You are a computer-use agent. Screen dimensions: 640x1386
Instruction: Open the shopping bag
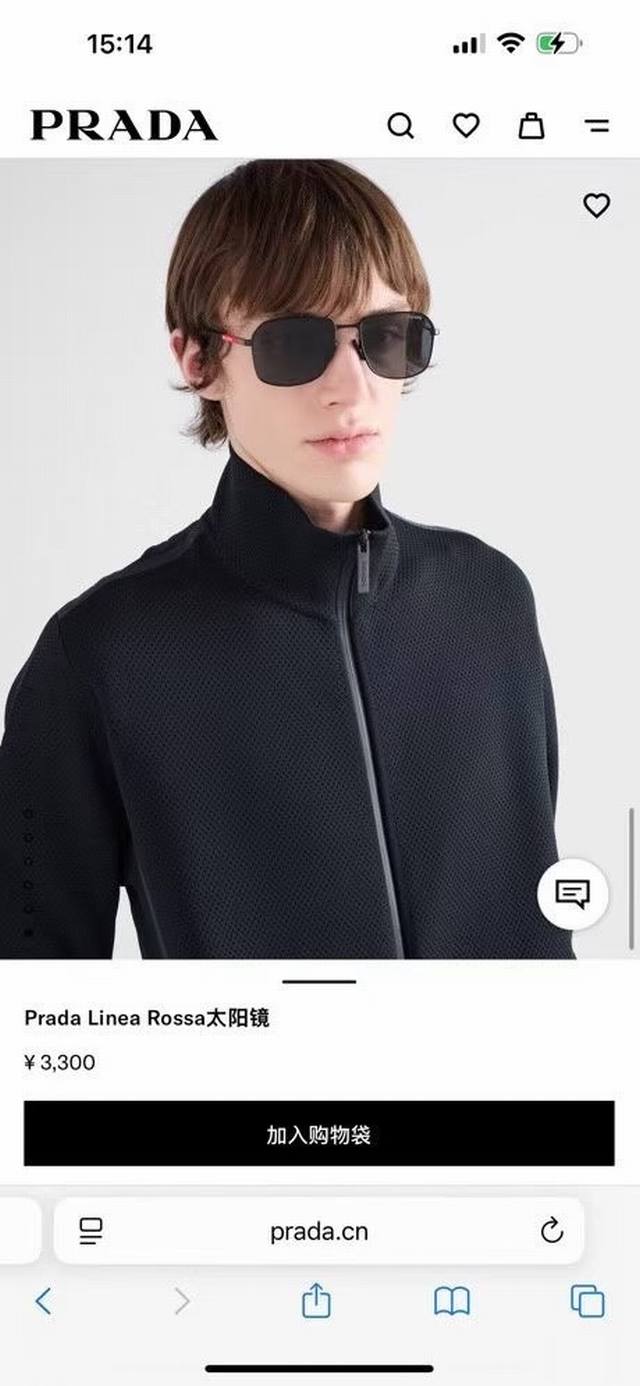coord(531,126)
